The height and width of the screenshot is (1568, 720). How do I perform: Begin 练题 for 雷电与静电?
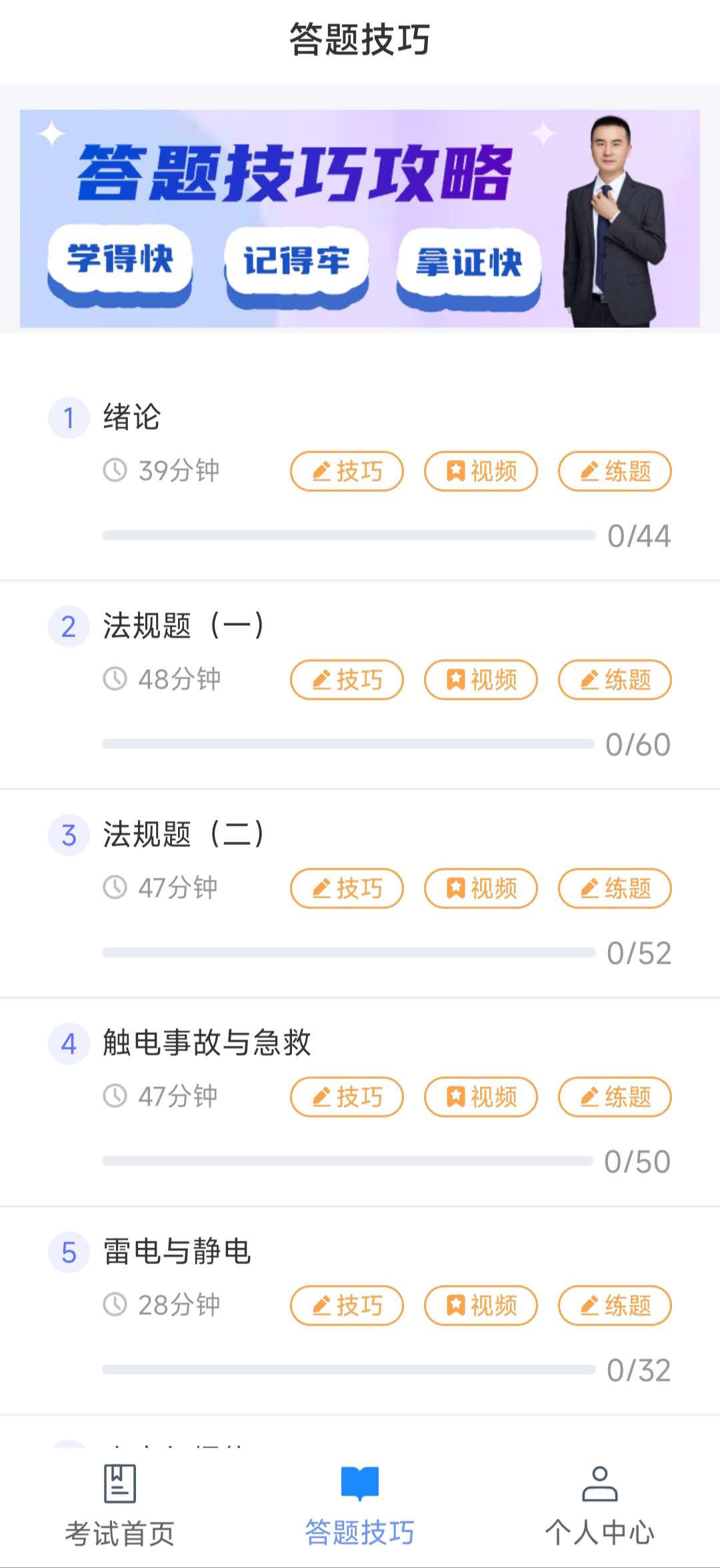click(x=615, y=1305)
